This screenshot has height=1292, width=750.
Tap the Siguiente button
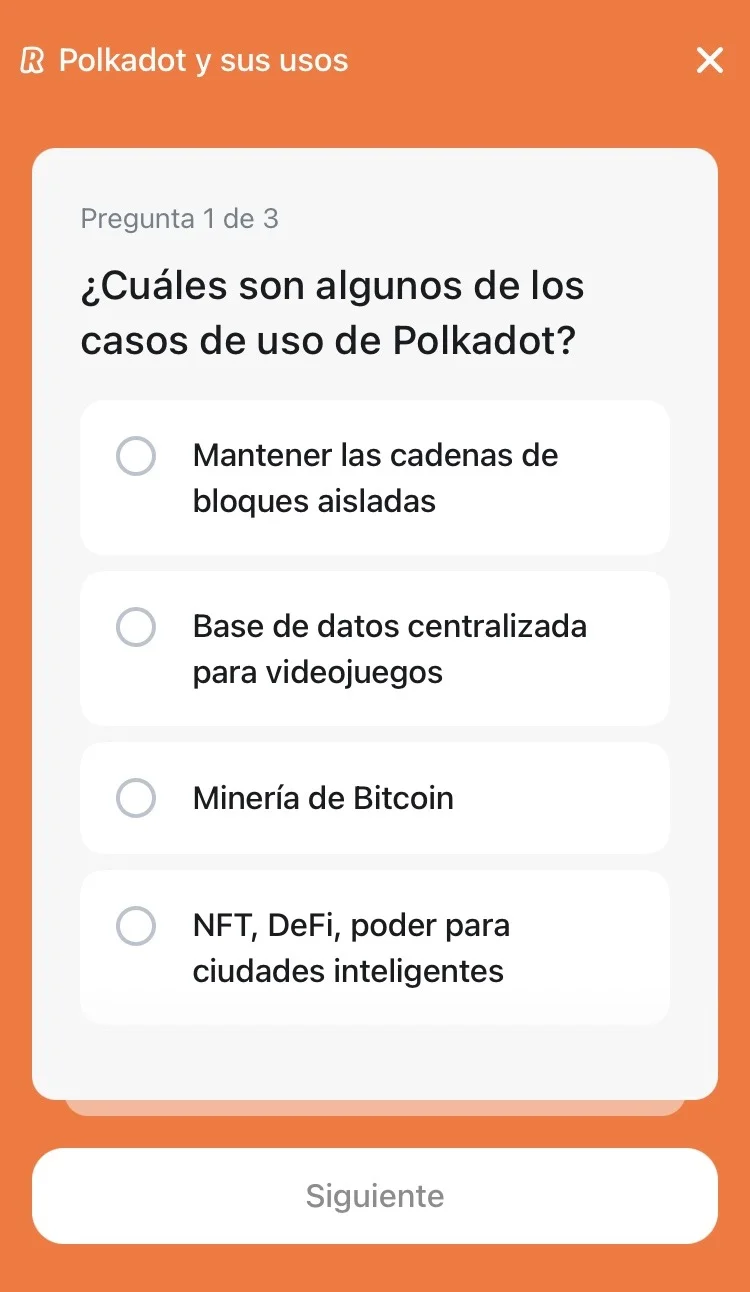point(375,1196)
